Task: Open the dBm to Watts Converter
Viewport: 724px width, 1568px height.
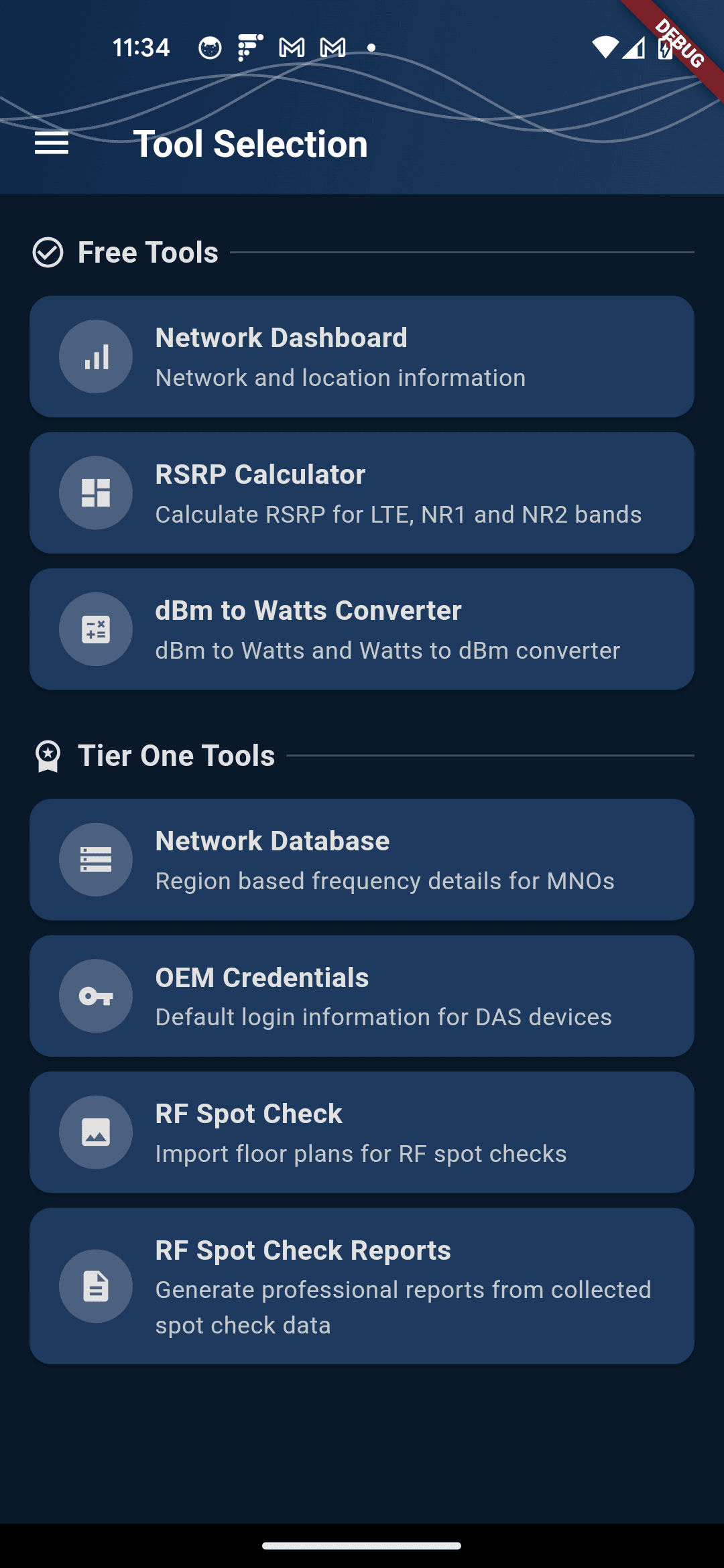Action: (362, 629)
